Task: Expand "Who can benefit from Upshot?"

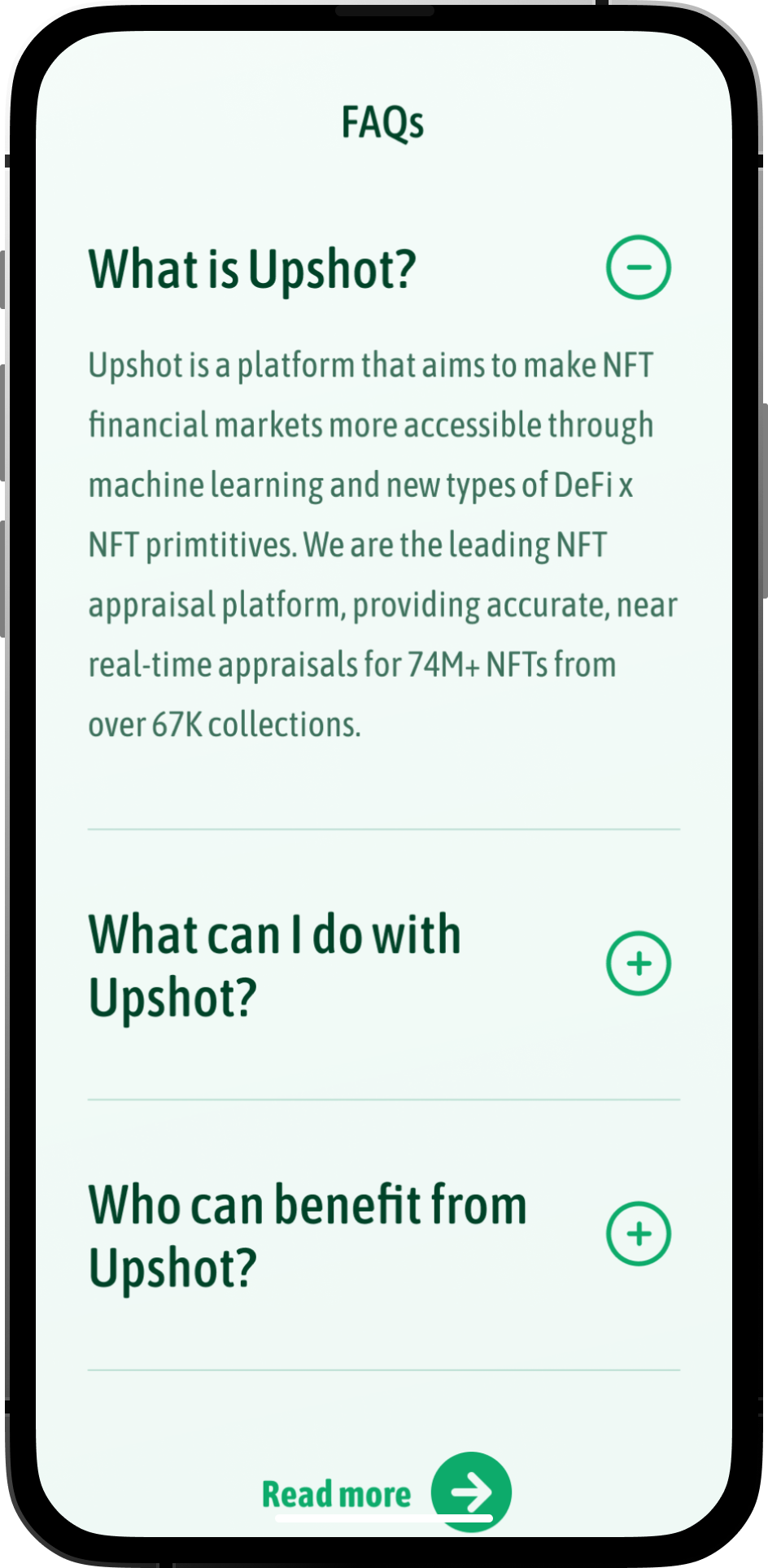Action: 638,1233
